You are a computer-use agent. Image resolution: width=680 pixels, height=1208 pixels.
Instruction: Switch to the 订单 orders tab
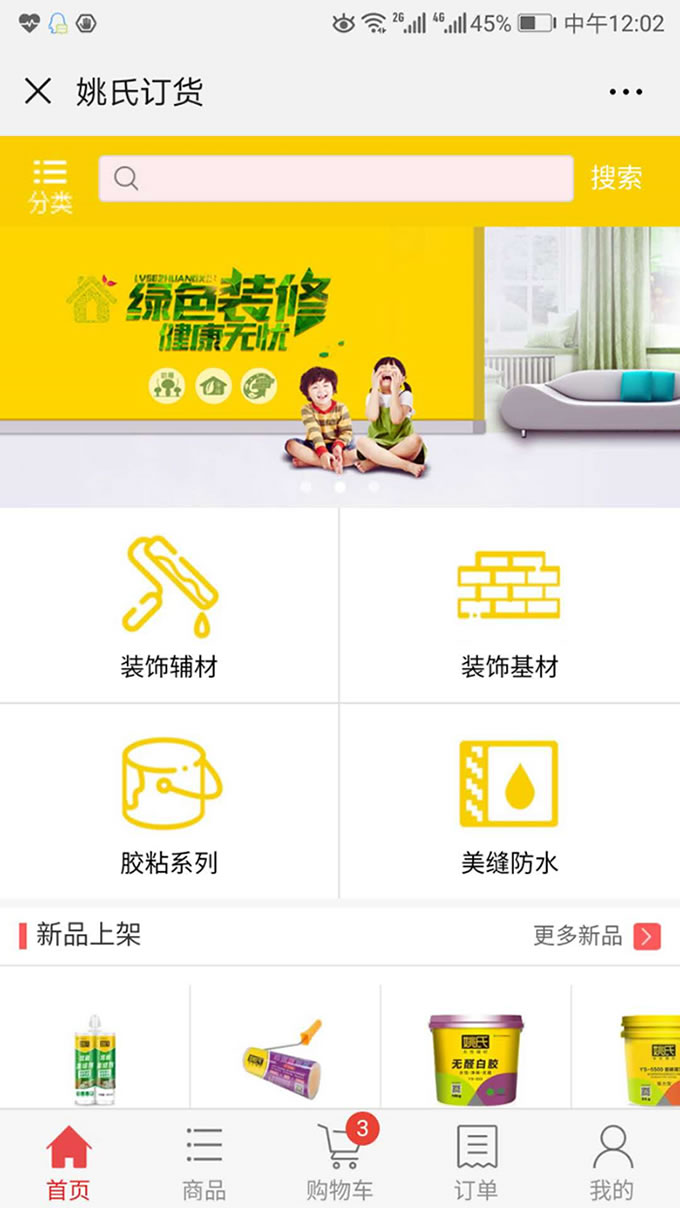(476, 1161)
